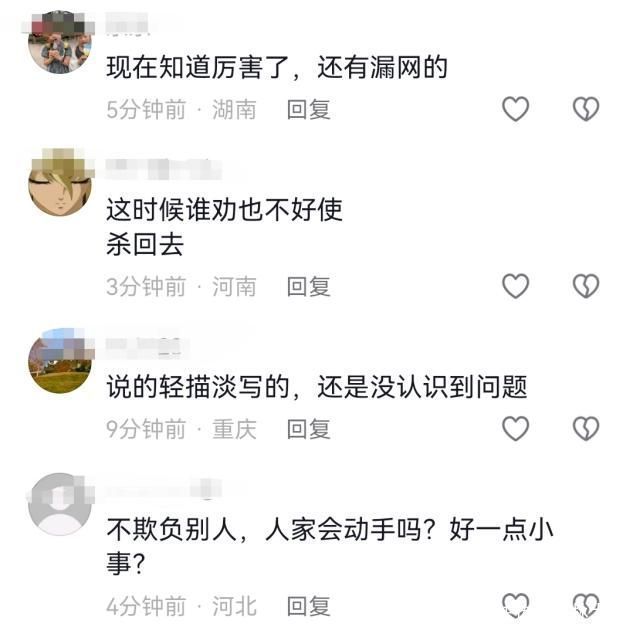Reply to the comment from 湖南
Image resolution: width=633 pixels, height=627 pixels.
tap(308, 110)
